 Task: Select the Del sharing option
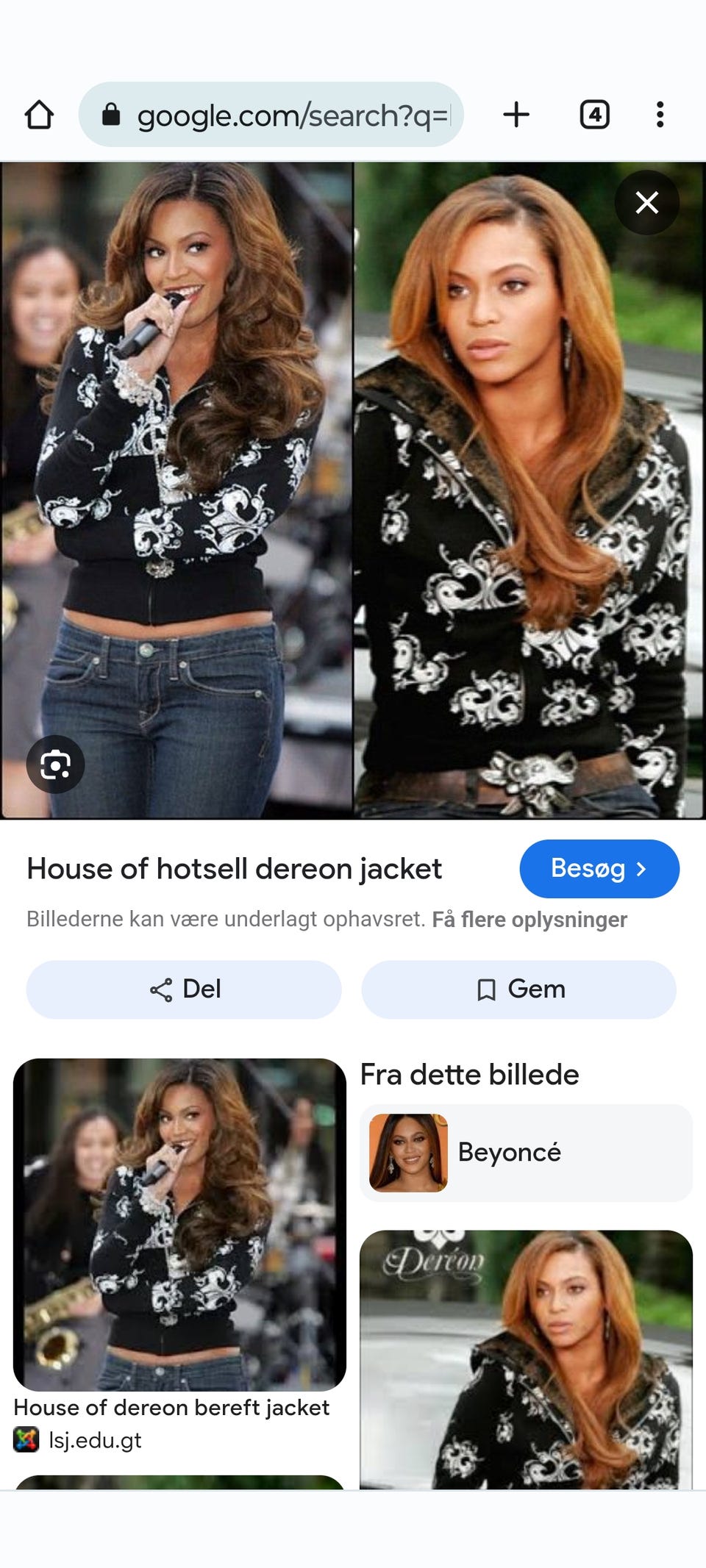(x=183, y=989)
